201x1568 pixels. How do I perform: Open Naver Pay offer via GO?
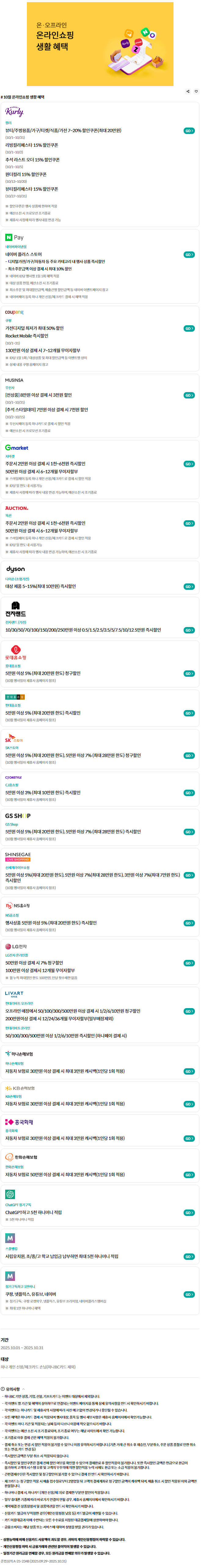pyautogui.click(x=189, y=254)
